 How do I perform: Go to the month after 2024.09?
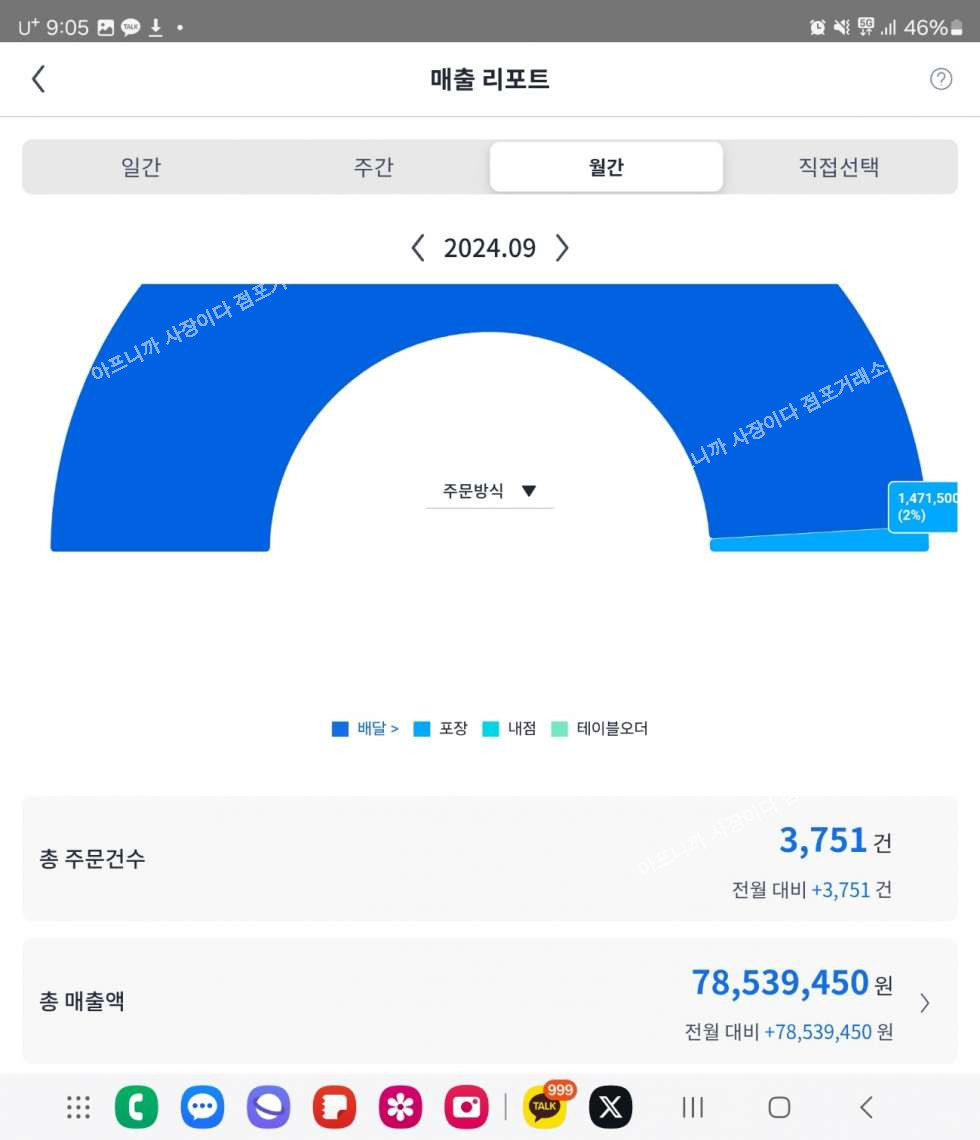[x=562, y=248]
